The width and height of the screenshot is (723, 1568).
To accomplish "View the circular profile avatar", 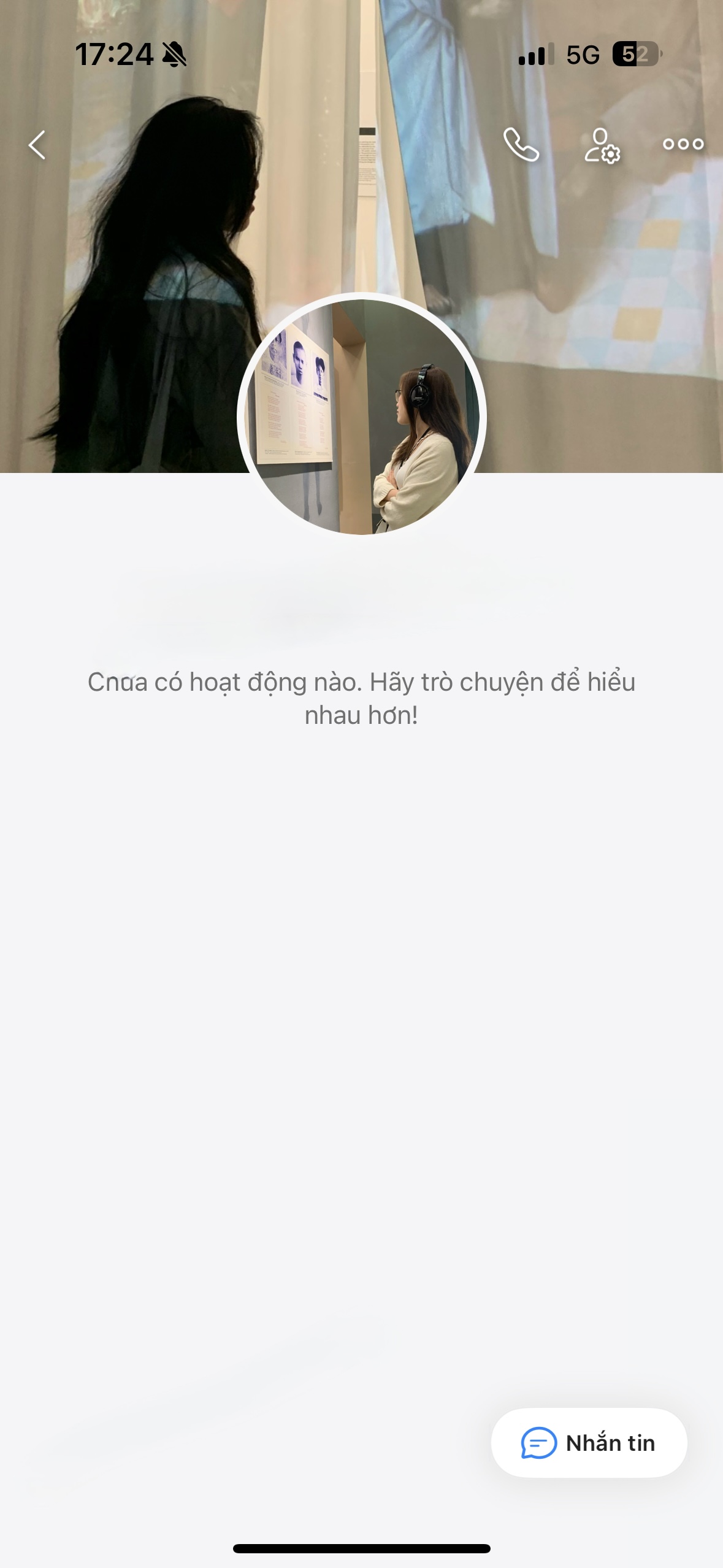I will click(362, 417).
